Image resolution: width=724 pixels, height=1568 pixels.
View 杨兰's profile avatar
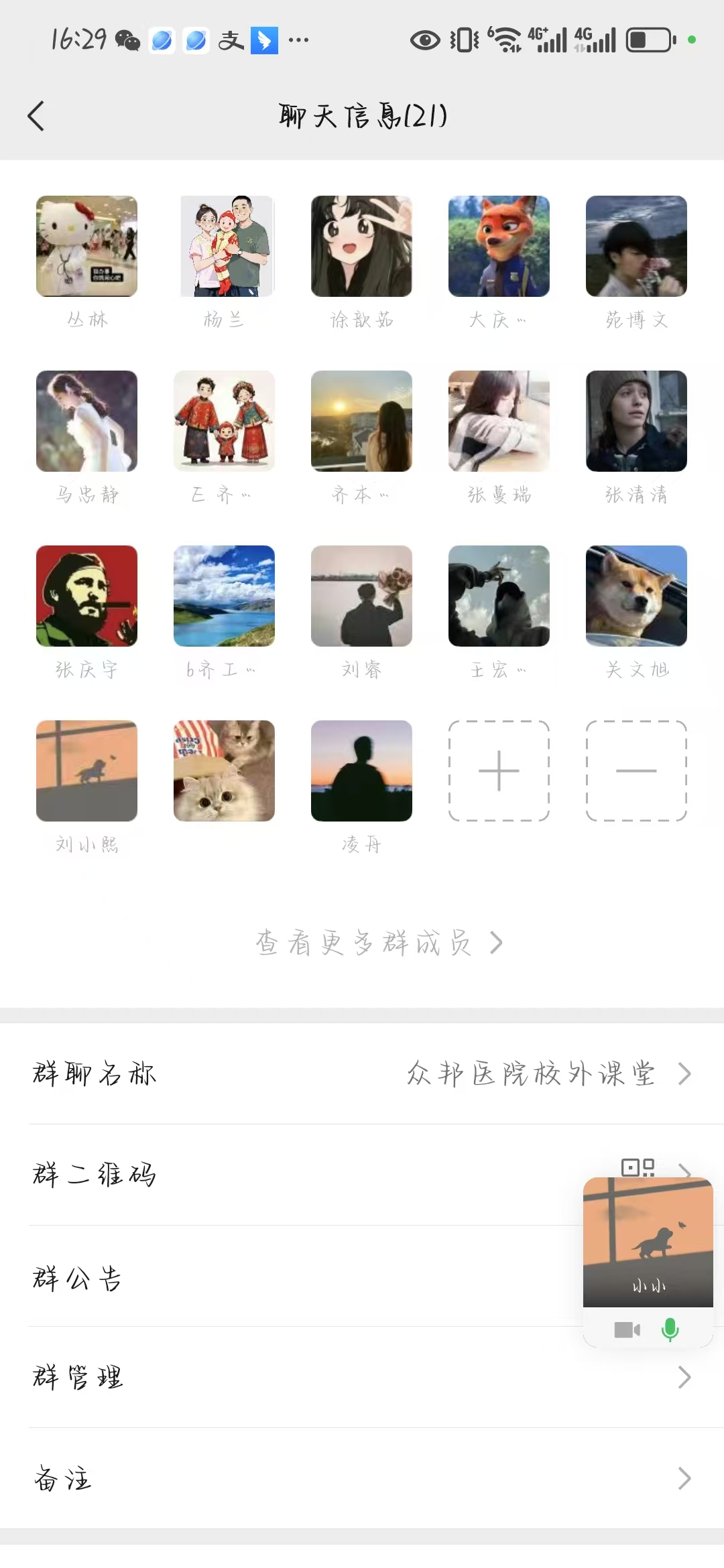coord(224,246)
